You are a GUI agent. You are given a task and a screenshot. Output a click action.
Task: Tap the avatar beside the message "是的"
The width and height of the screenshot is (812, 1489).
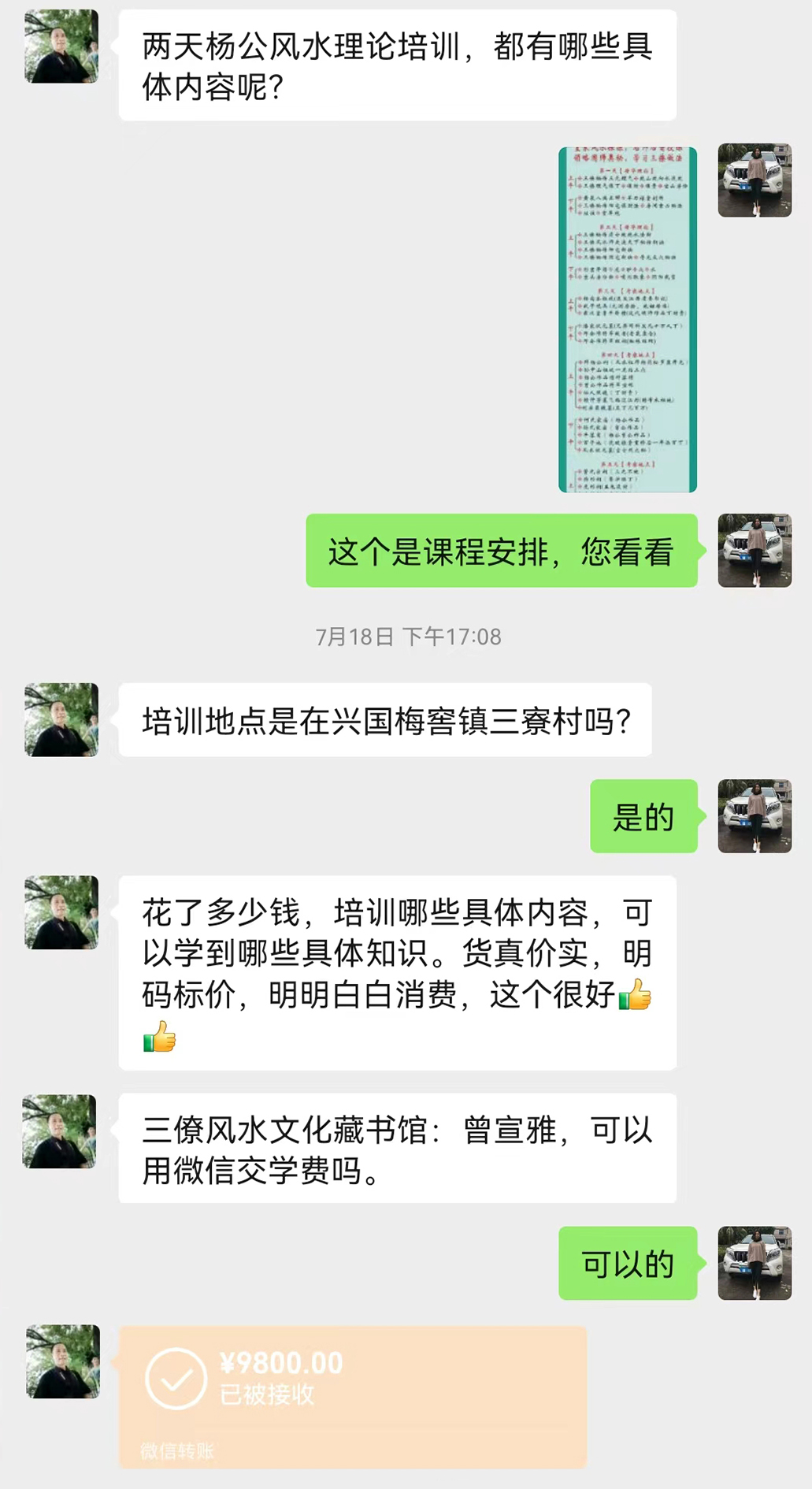(x=755, y=816)
